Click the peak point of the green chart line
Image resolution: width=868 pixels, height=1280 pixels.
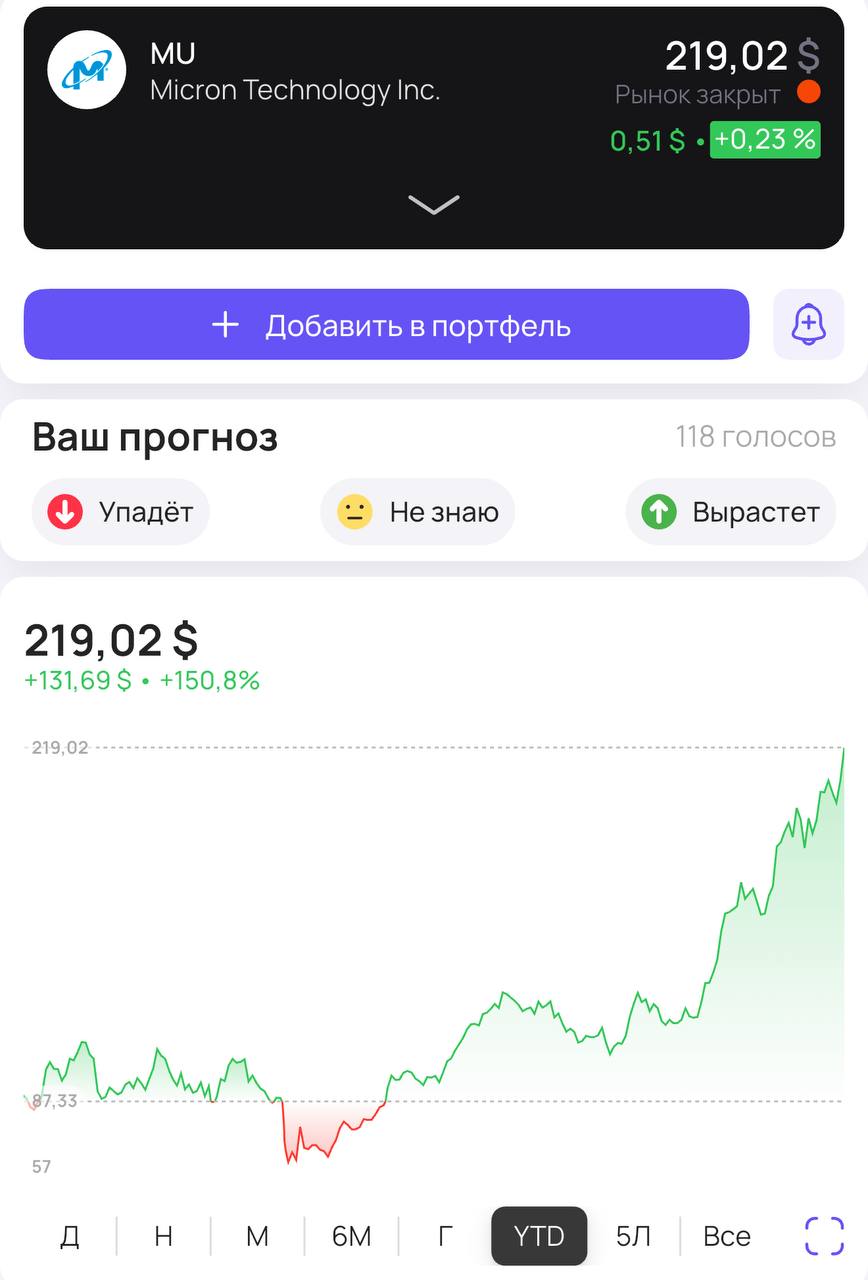click(x=843, y=750)
